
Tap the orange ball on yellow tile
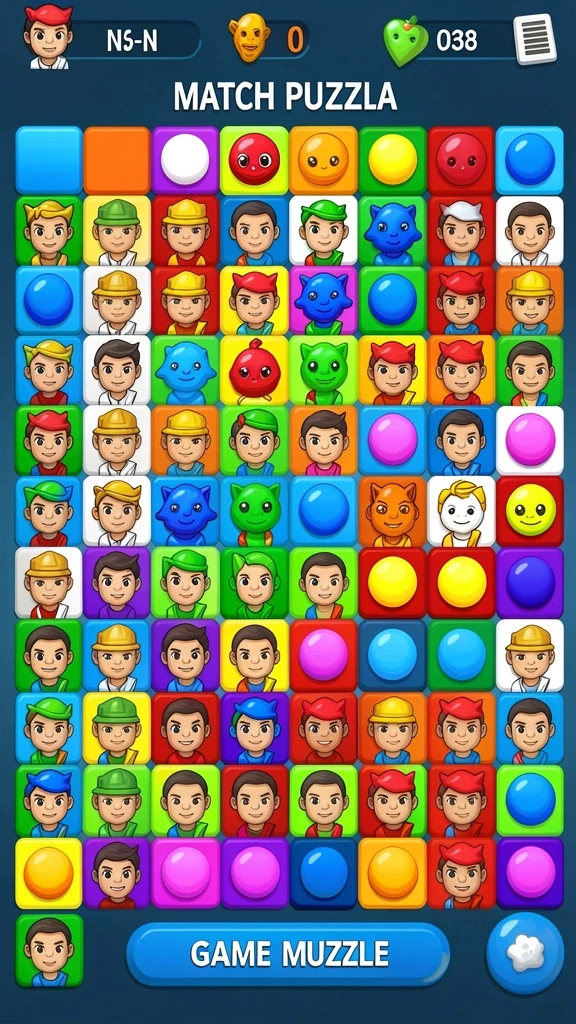(x=49, y=873)
